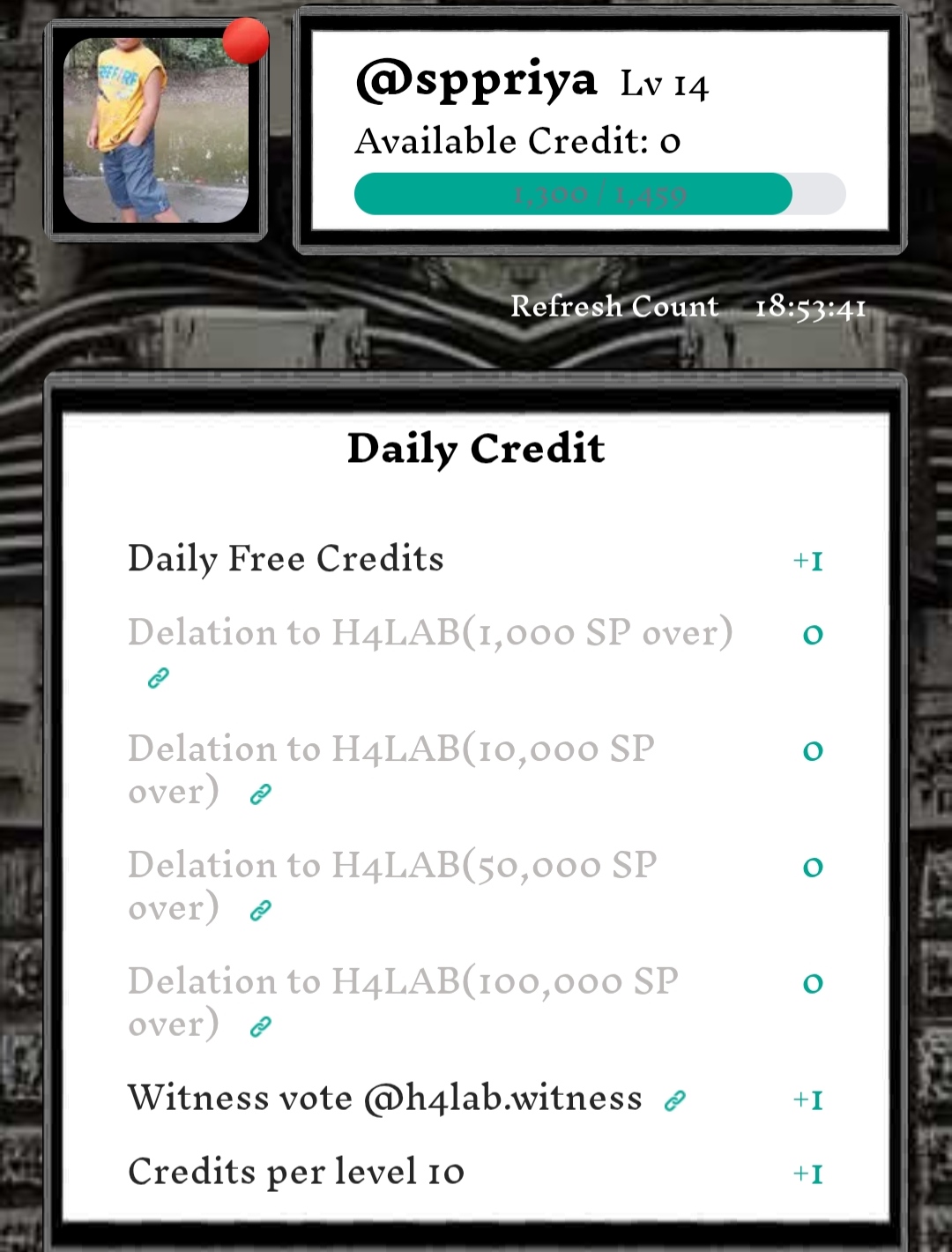The width and height of the screenshot is (952, 1252).
Task: Open the witness vote @h4lab.witness link
Action: [x=675, y=1100]
